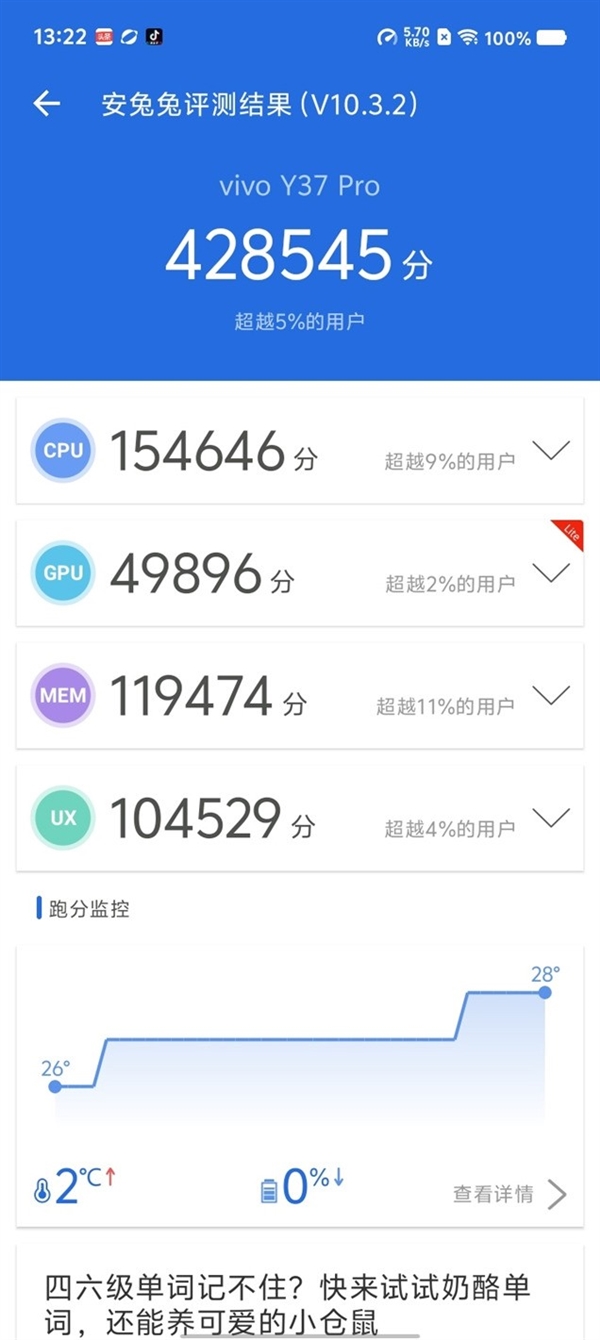This screenshot has height=1340, width=600.
Task: Expand the GPU score breakdown
Action: tap(551, 573)
